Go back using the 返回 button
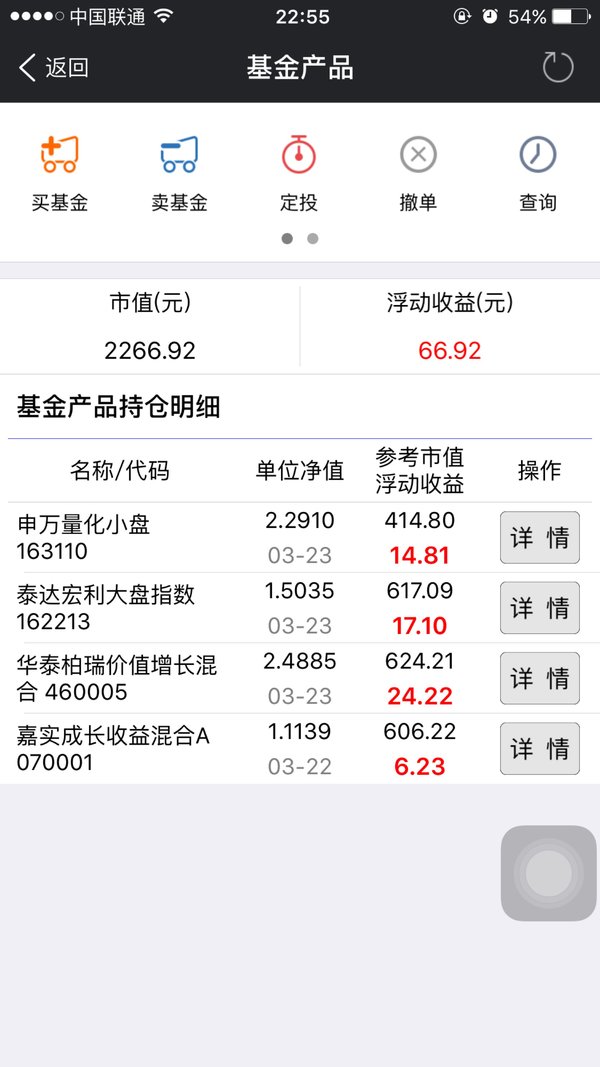The height and width of the screenshot is (1067, 600). coord(54,68)
